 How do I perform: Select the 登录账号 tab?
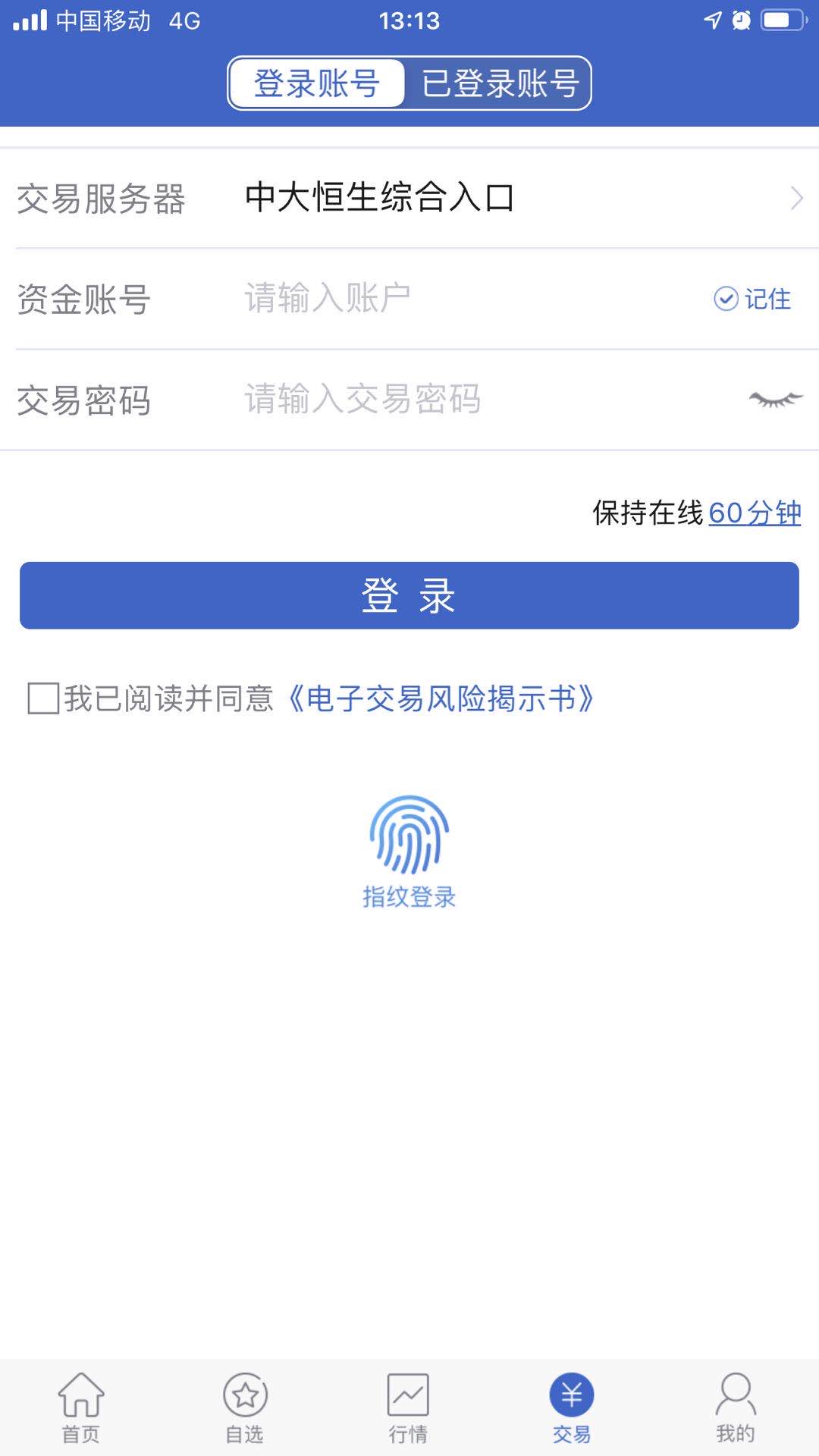coord(317,83)
